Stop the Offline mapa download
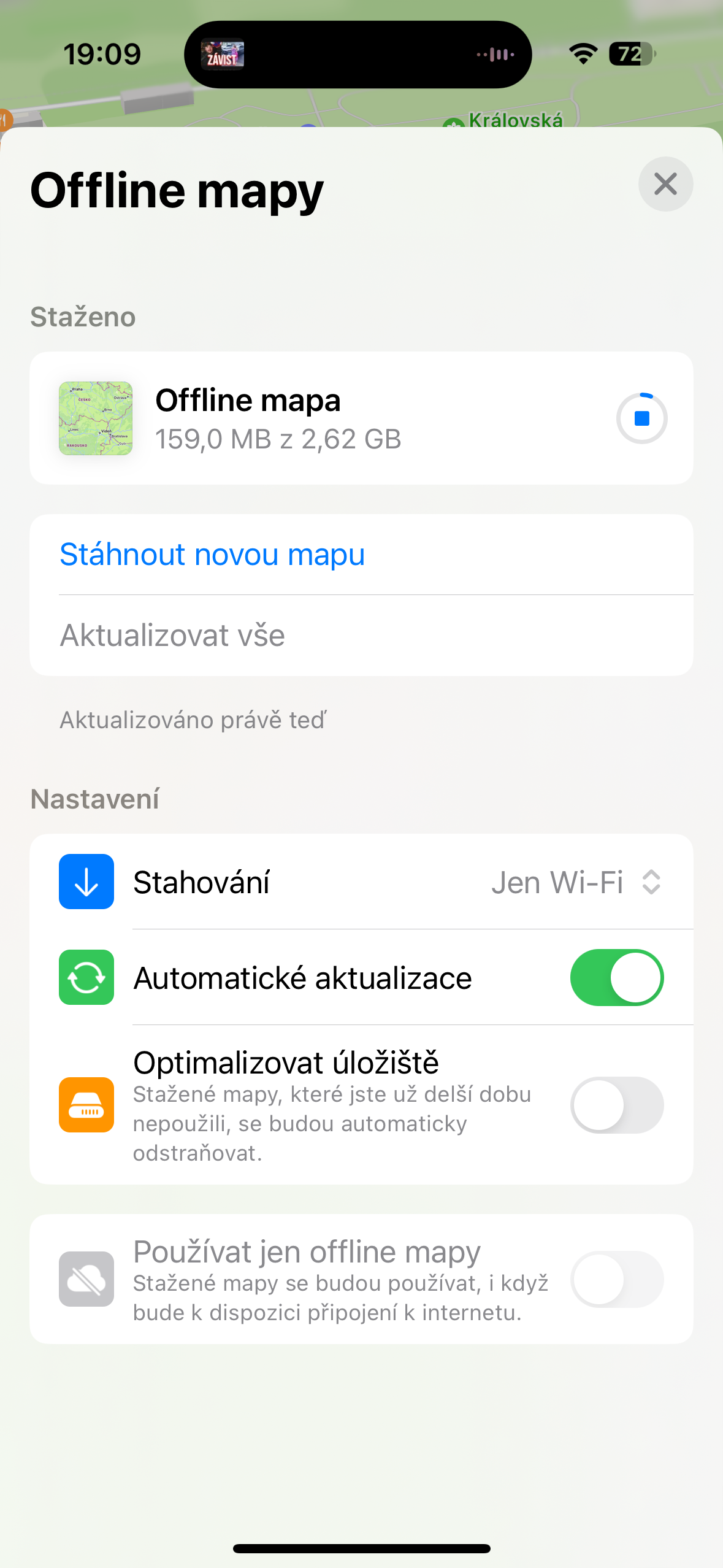The height and width of the screenshot is (1568, 723). [641, 418]
